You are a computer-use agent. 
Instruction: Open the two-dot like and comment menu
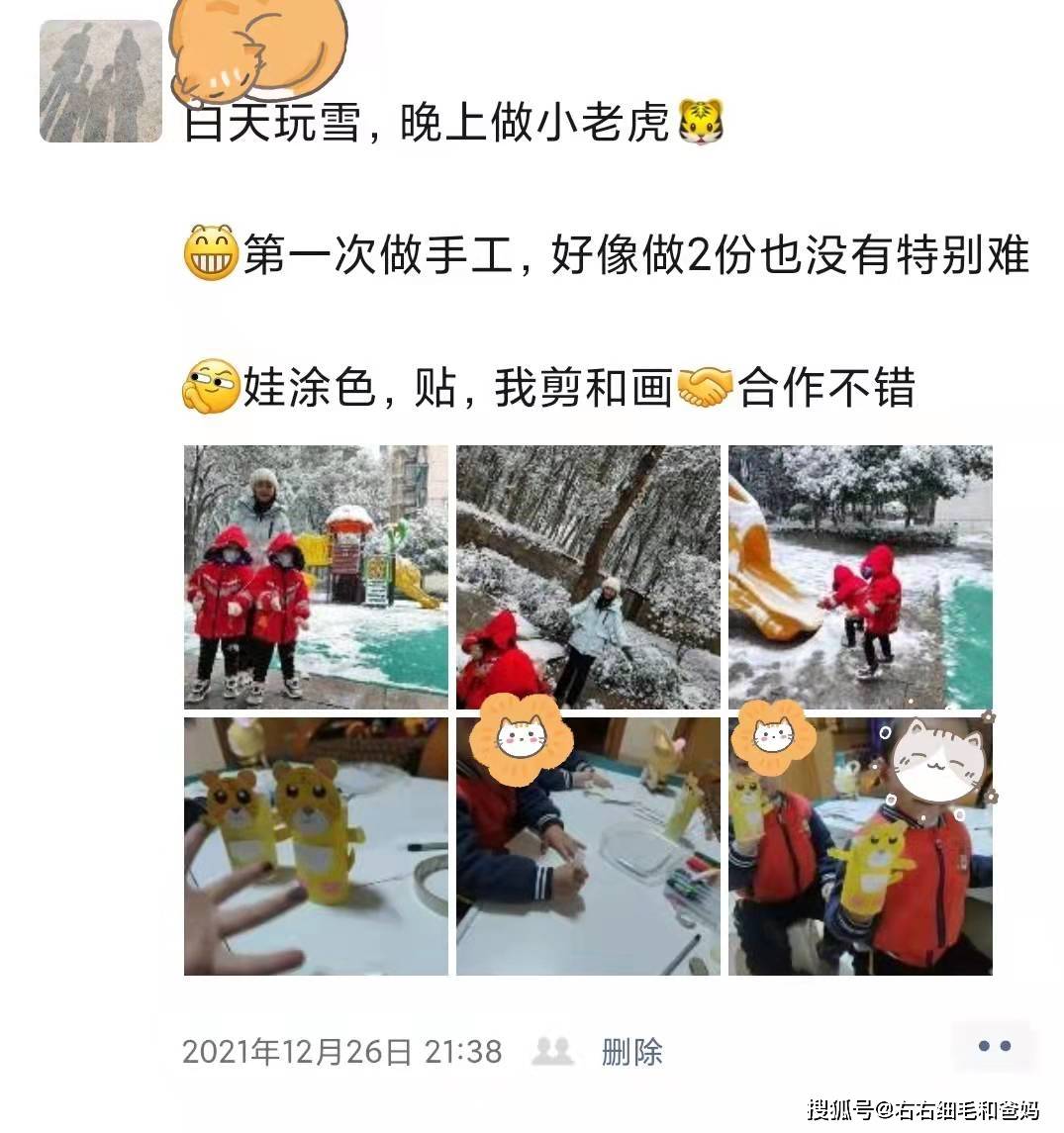pos(993,1046)
